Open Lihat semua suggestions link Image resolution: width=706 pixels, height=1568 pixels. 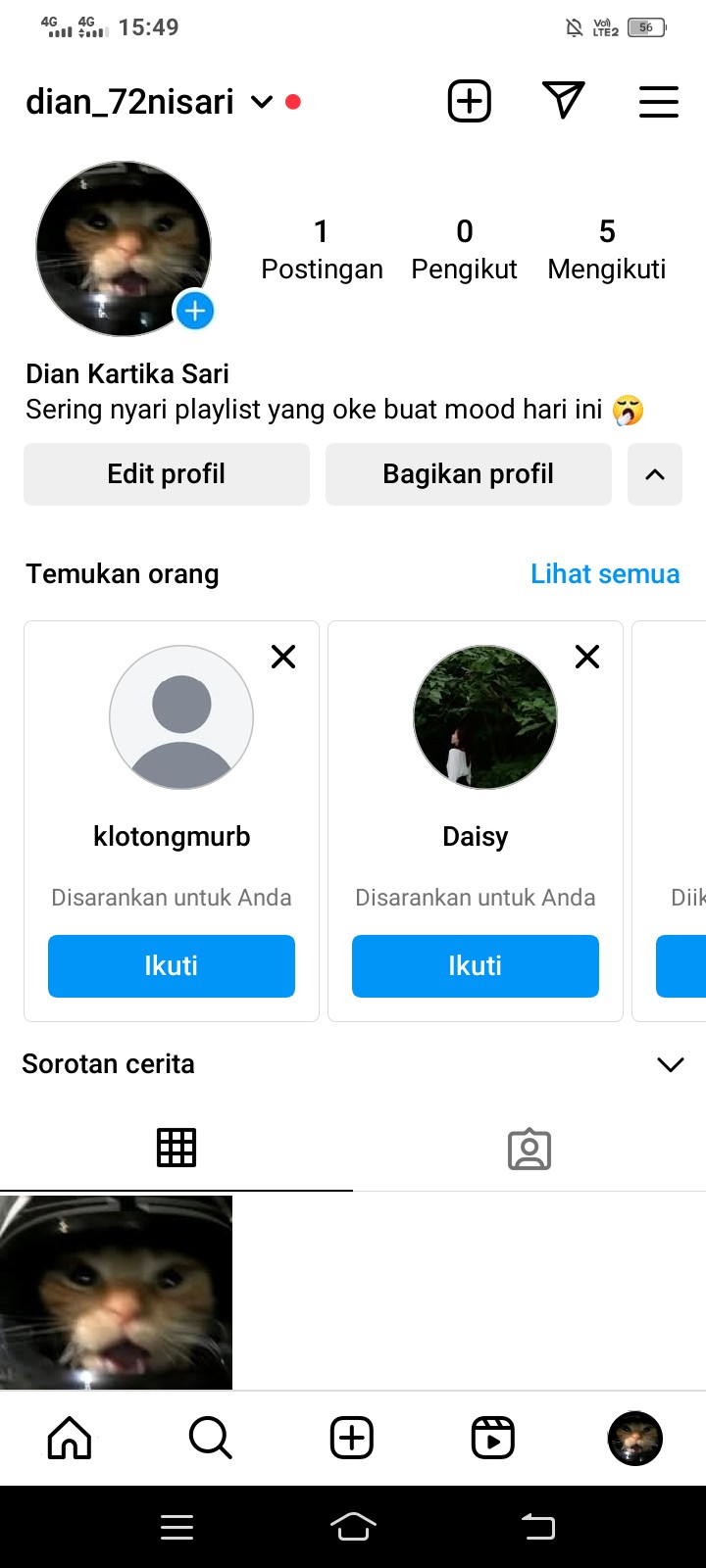click(604, 574)
